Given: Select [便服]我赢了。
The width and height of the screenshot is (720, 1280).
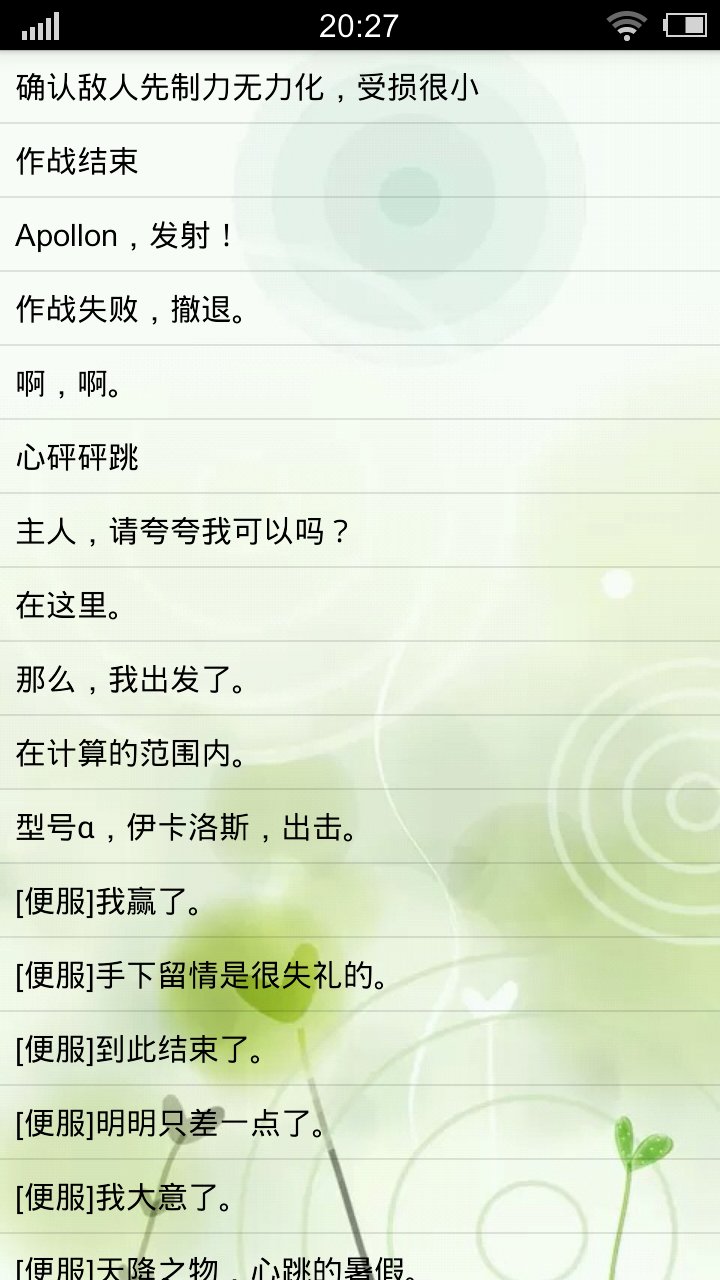Looking at the screenshot, I should [x=360, y=901].
